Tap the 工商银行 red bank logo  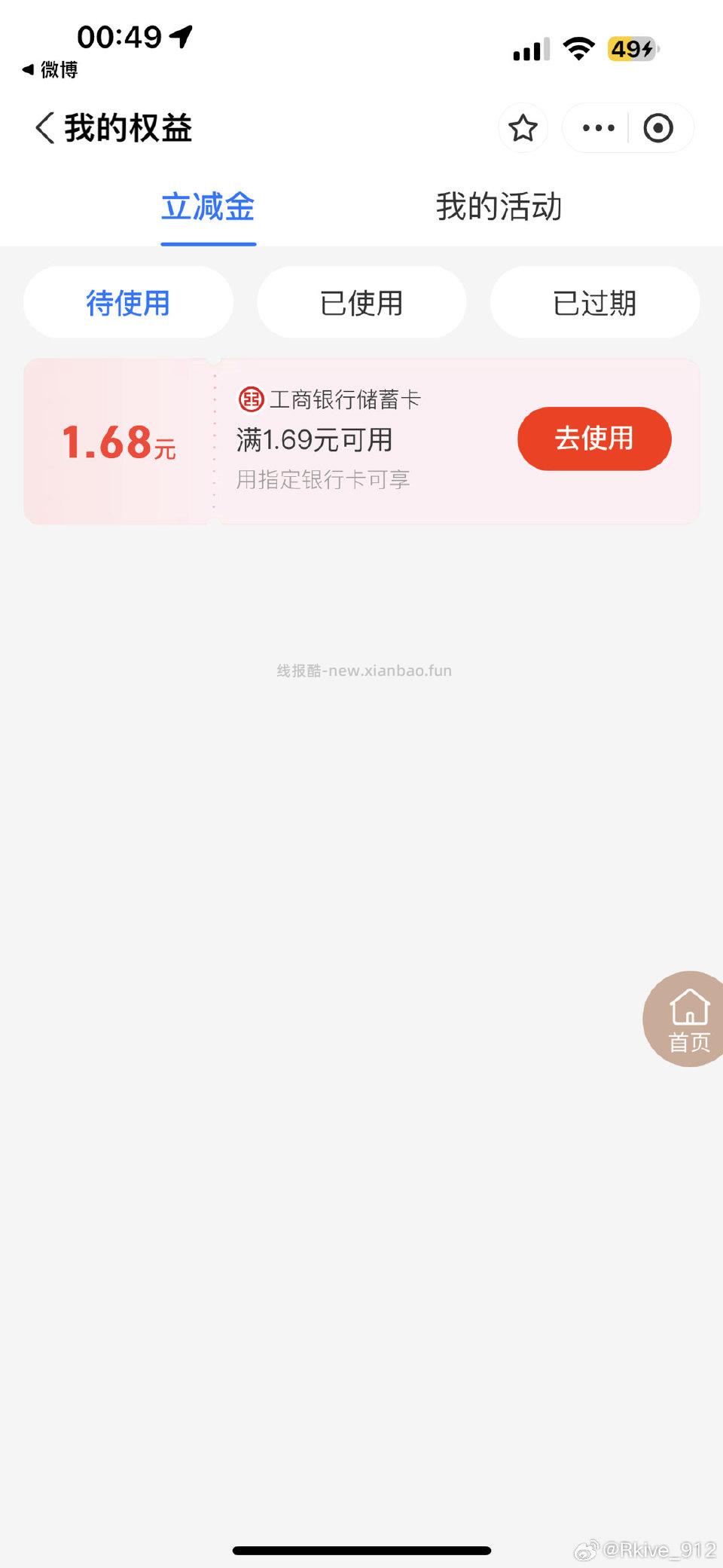[x=251, y=399]
